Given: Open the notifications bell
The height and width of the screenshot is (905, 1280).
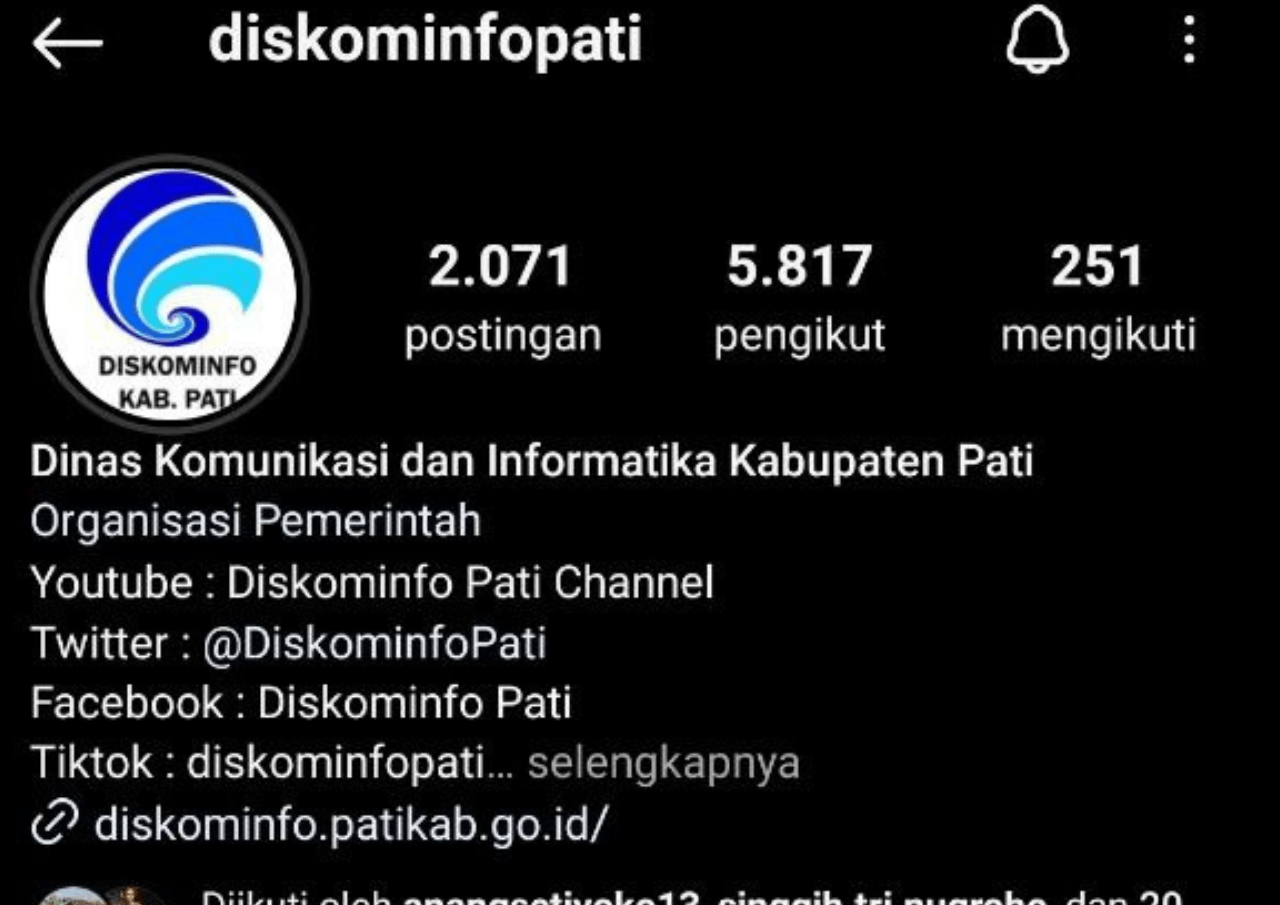Looking at the screenshot, I should pyautogui.click(x=1037, y=43).
